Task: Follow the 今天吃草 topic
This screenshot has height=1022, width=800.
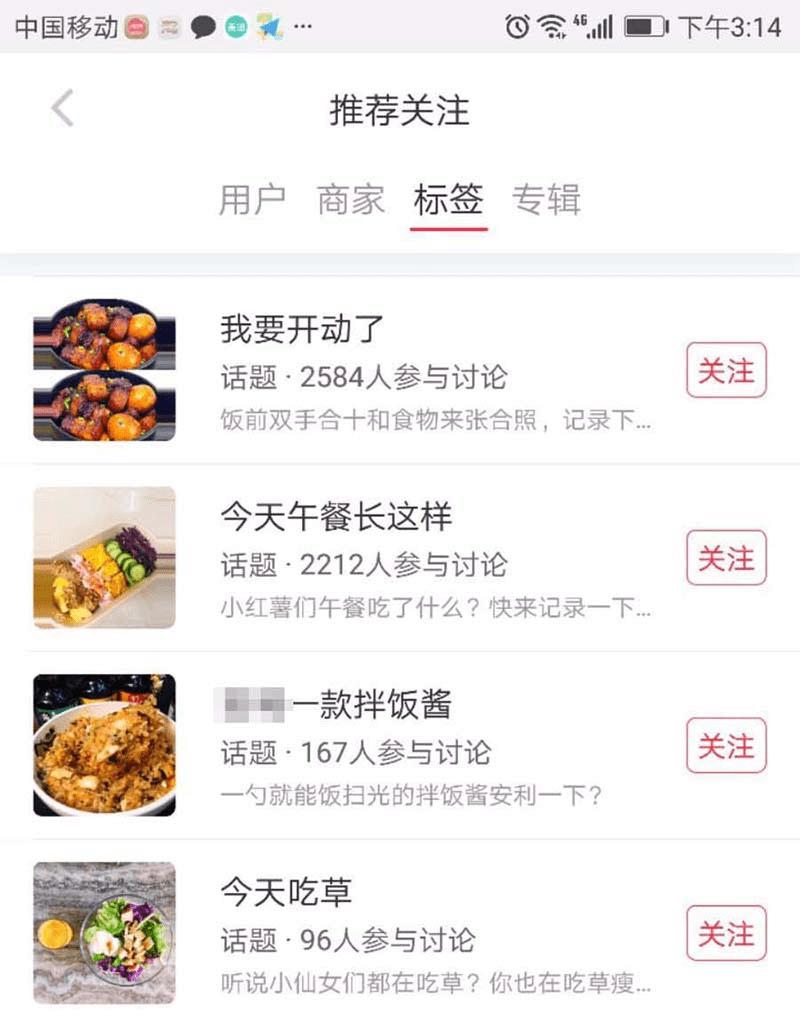Action: click(726, 933)
